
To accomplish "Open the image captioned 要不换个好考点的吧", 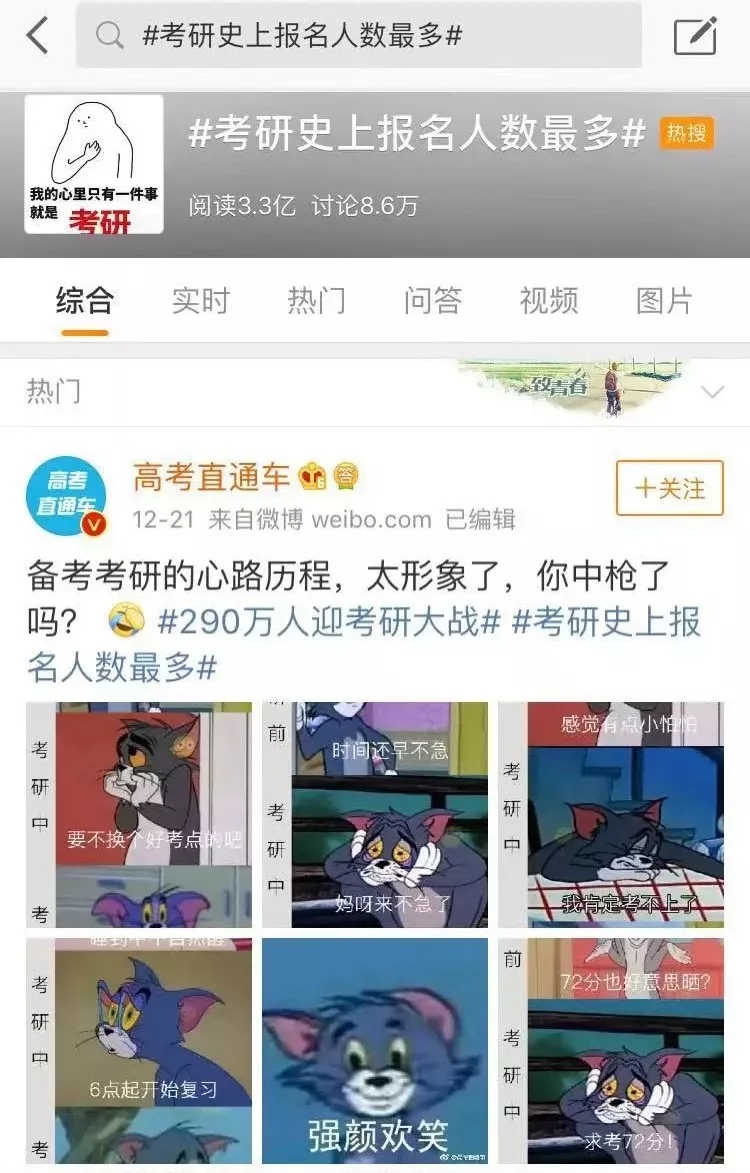I will coord(139,814).
